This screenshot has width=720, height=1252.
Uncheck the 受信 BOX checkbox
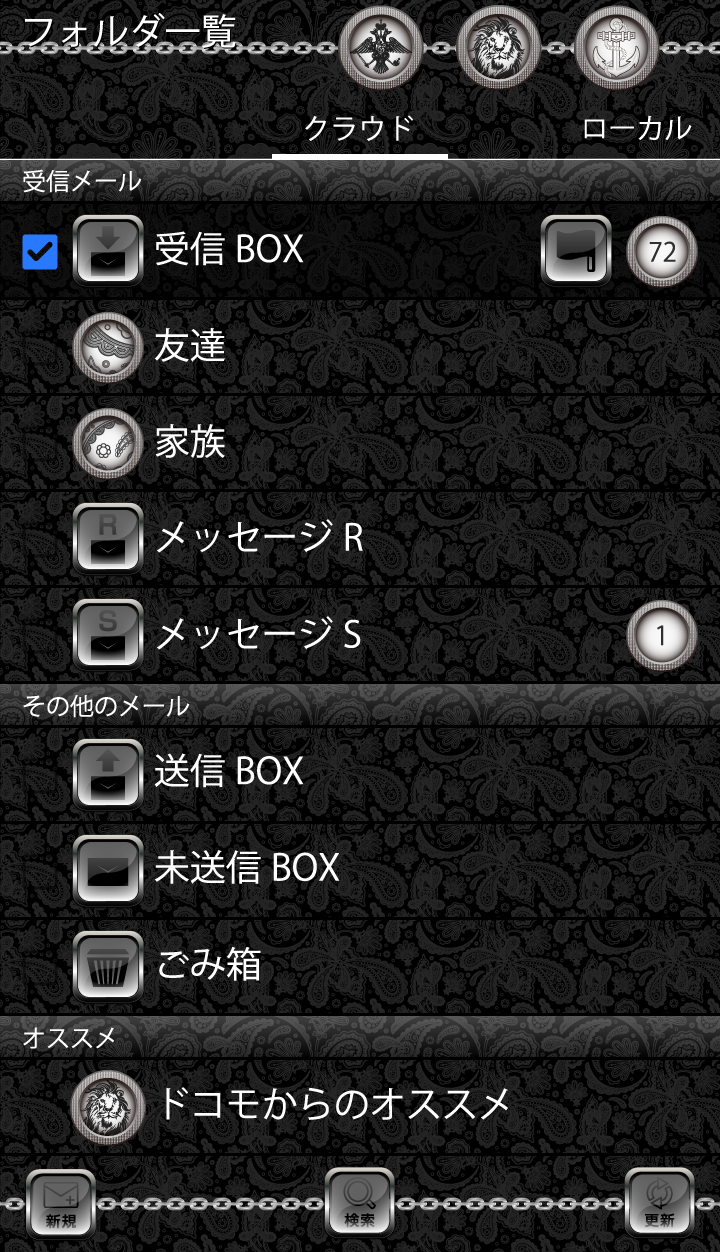(x=40, y=251)
